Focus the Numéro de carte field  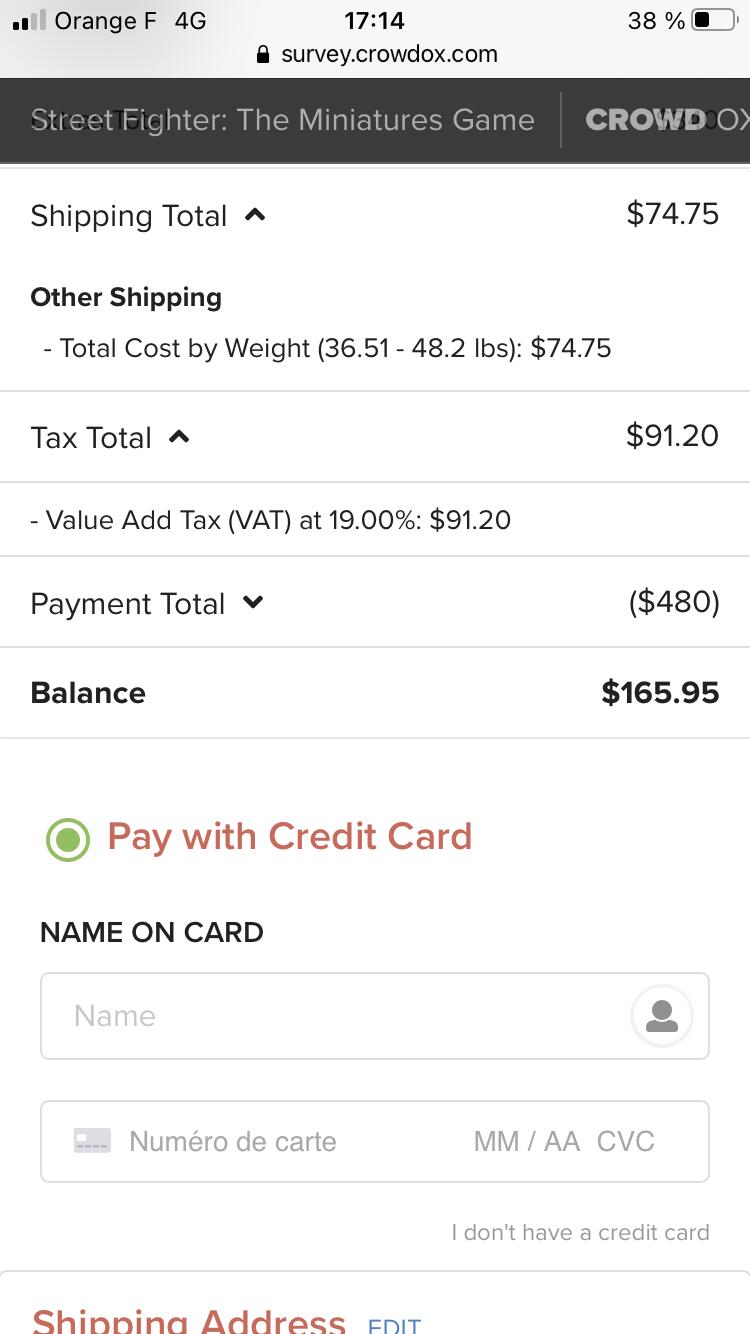(232, 1142)
